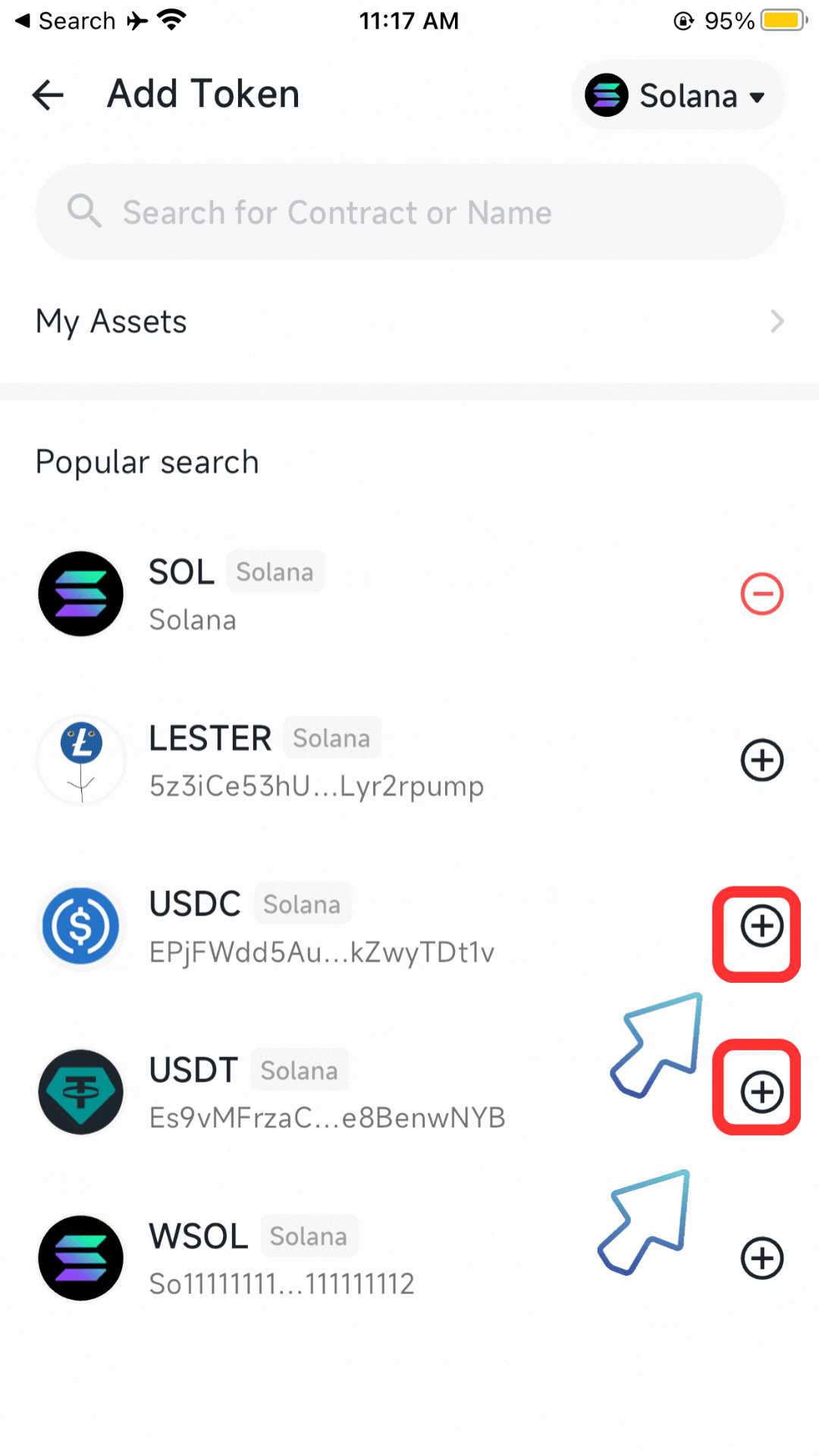Remove the SOL token
Screen dimensions: 819x1456
[761, 594]
